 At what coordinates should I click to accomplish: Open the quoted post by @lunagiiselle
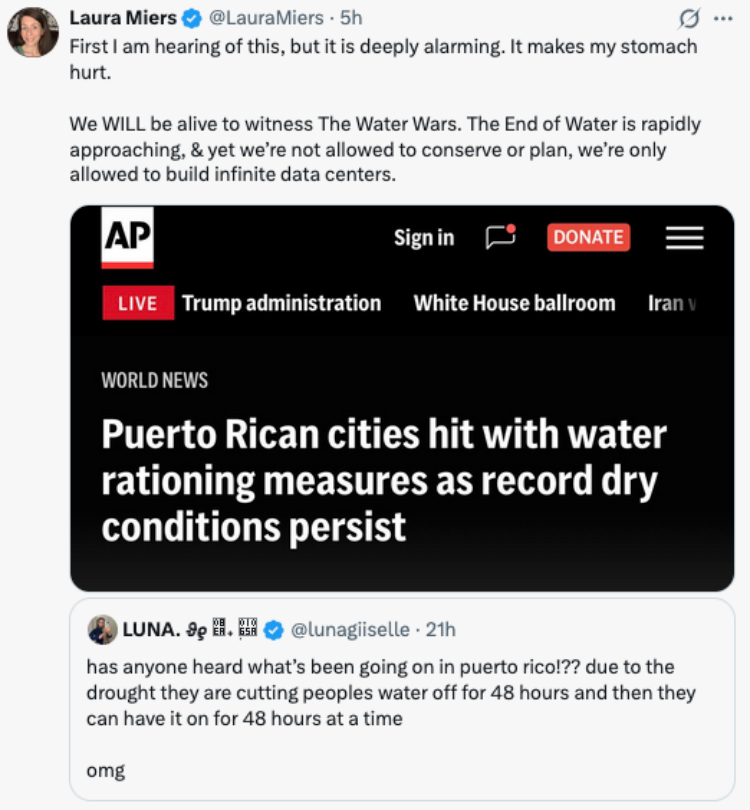pos(402,699)
